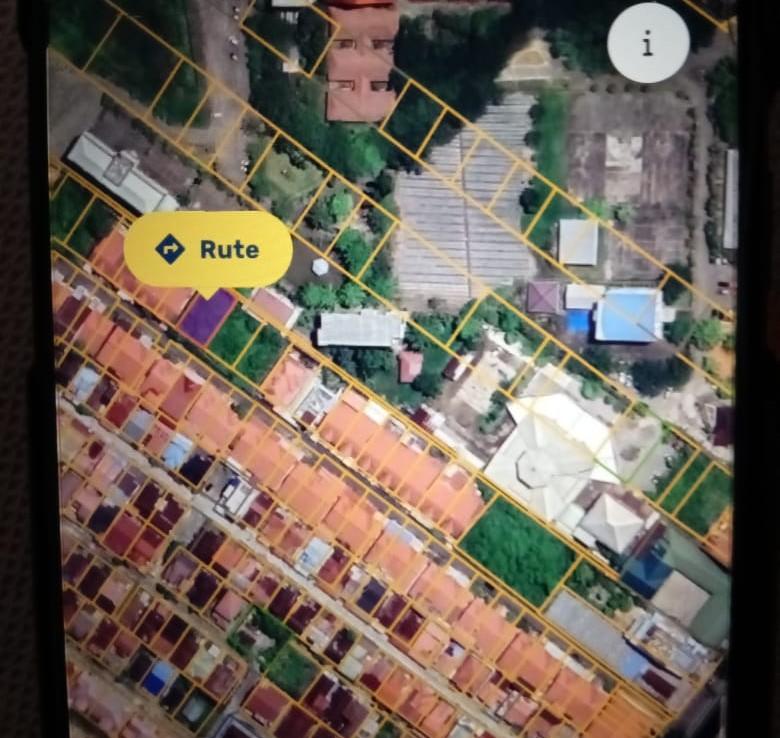Tap the Rute directions button
780x738 pixels.
pyautogui.click(x=208, y=249)
